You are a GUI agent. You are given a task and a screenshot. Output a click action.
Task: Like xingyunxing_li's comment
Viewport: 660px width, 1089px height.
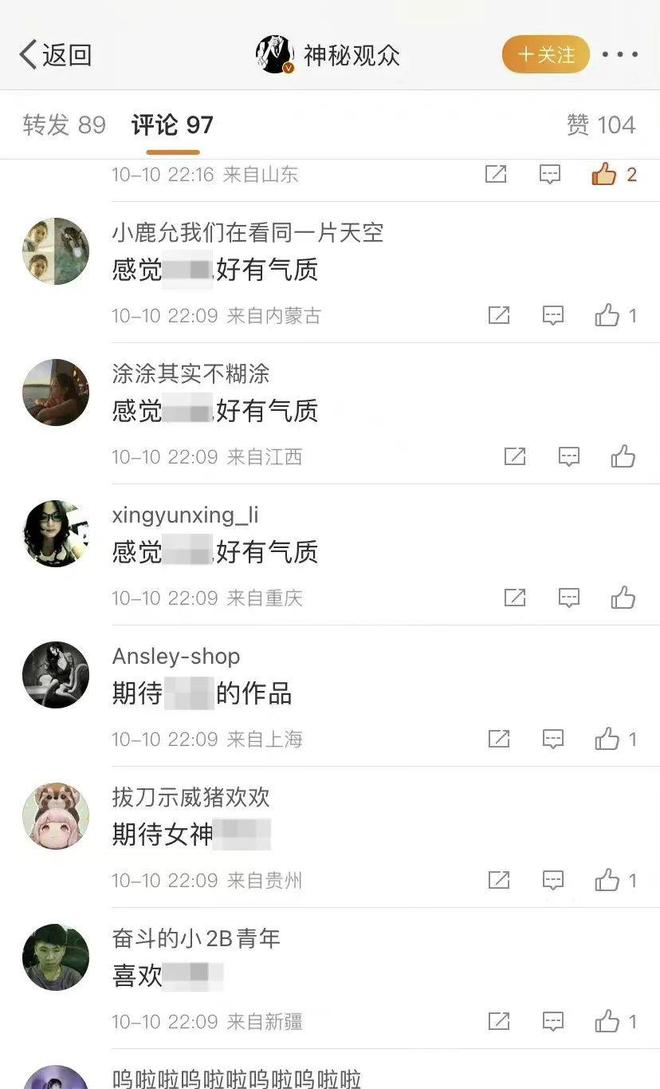pos(623,598)
